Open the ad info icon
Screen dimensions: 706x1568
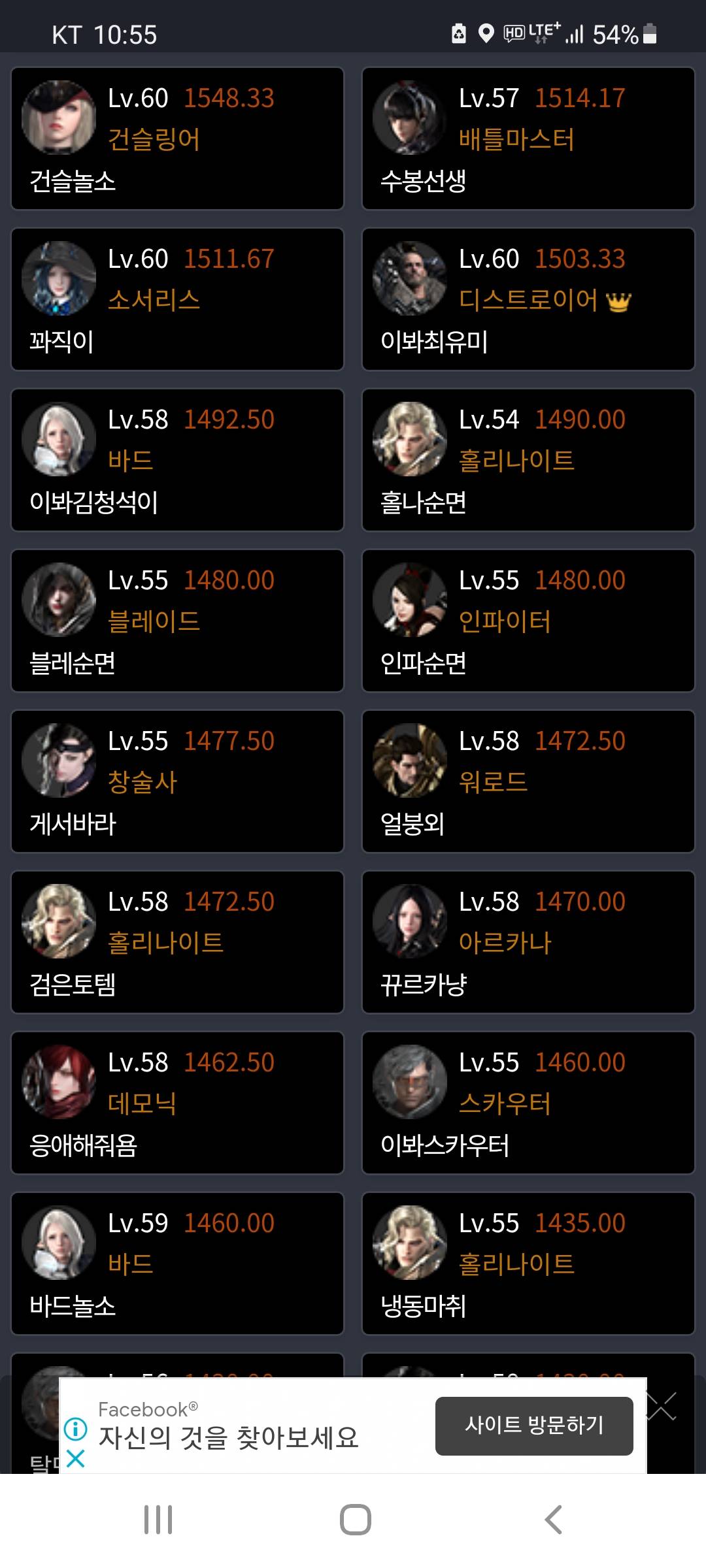click(x=76, y=1429)
